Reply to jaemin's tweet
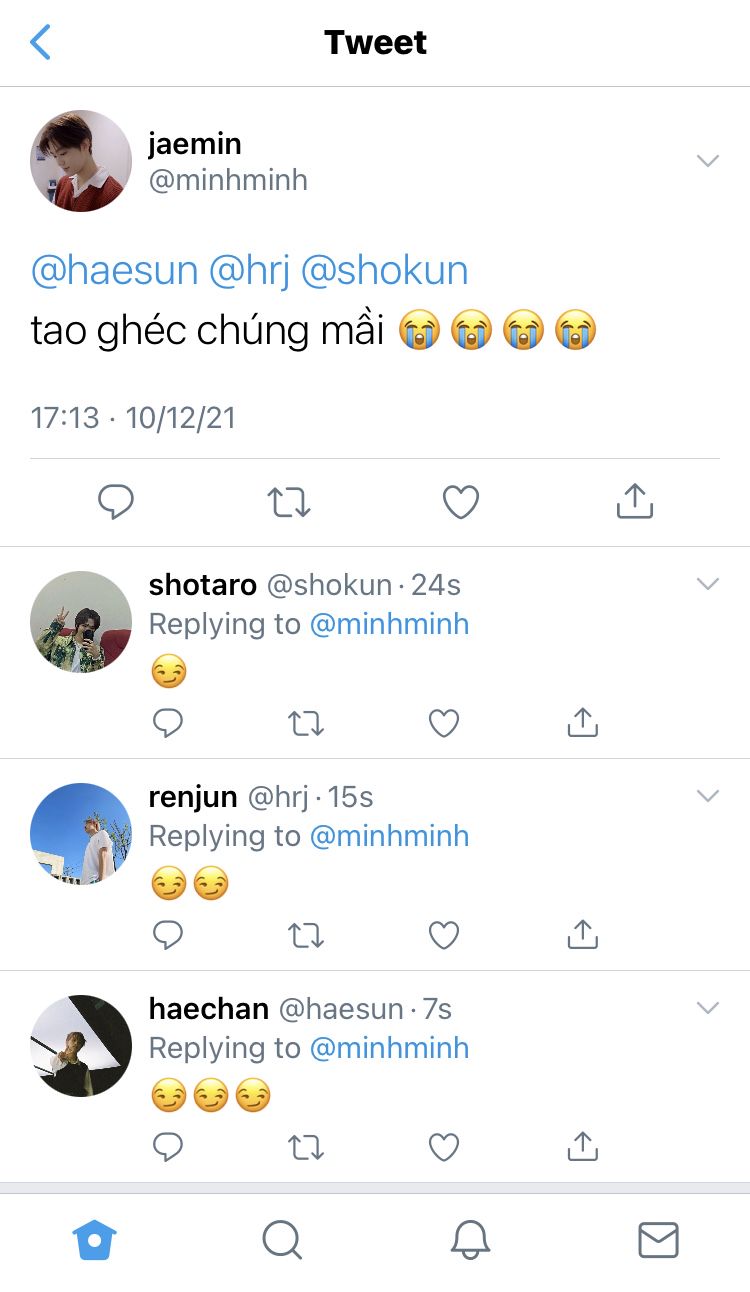Screen dimensions: 750x1292 tap(116, 501)
